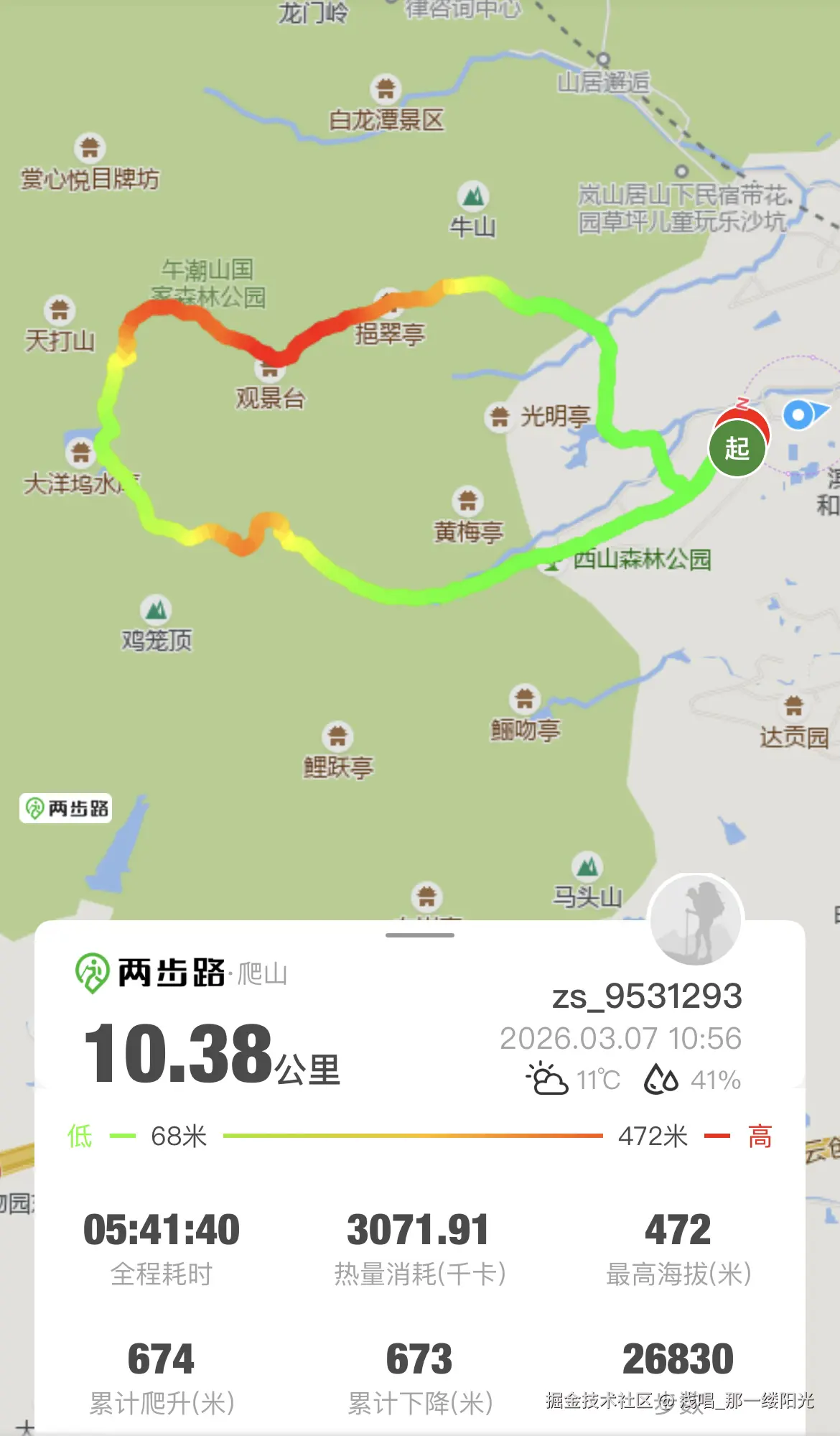Click the 牛山 mountain peak icon
The width and height of the screenshot is (840, 1436).
pos(474,195)
